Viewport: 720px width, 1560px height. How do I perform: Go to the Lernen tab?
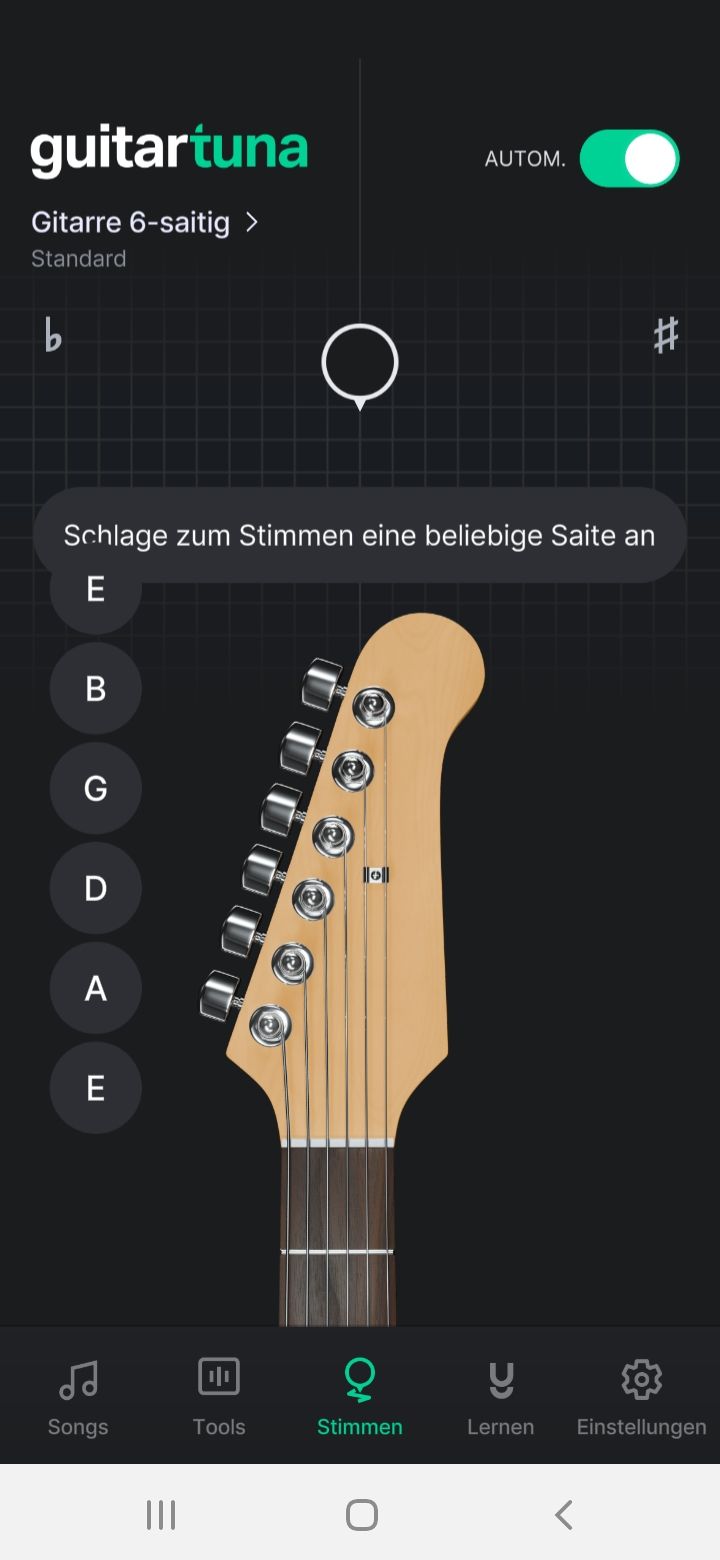500,1398
